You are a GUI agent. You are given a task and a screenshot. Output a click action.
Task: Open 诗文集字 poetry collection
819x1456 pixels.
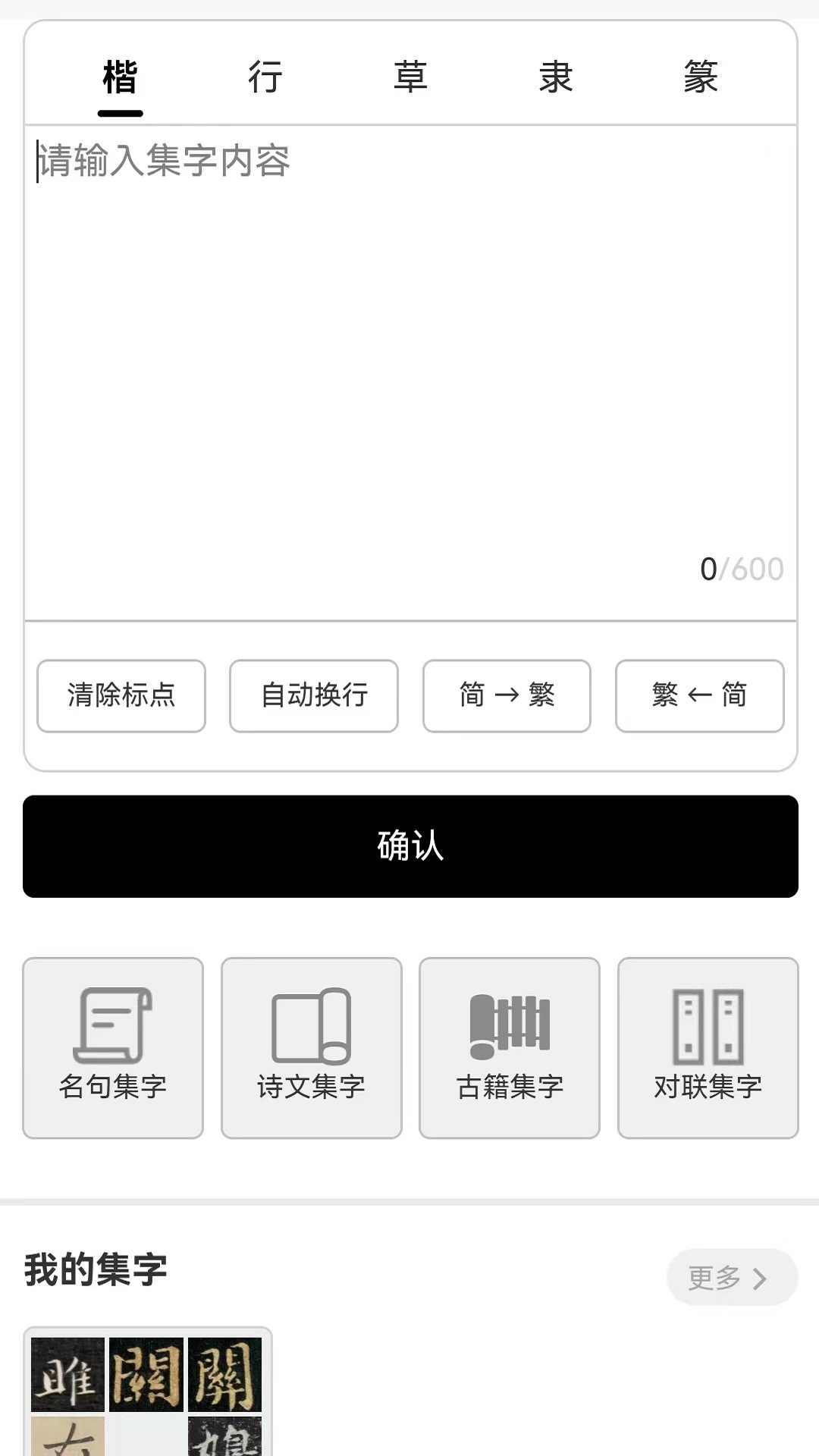point(312,1087)
